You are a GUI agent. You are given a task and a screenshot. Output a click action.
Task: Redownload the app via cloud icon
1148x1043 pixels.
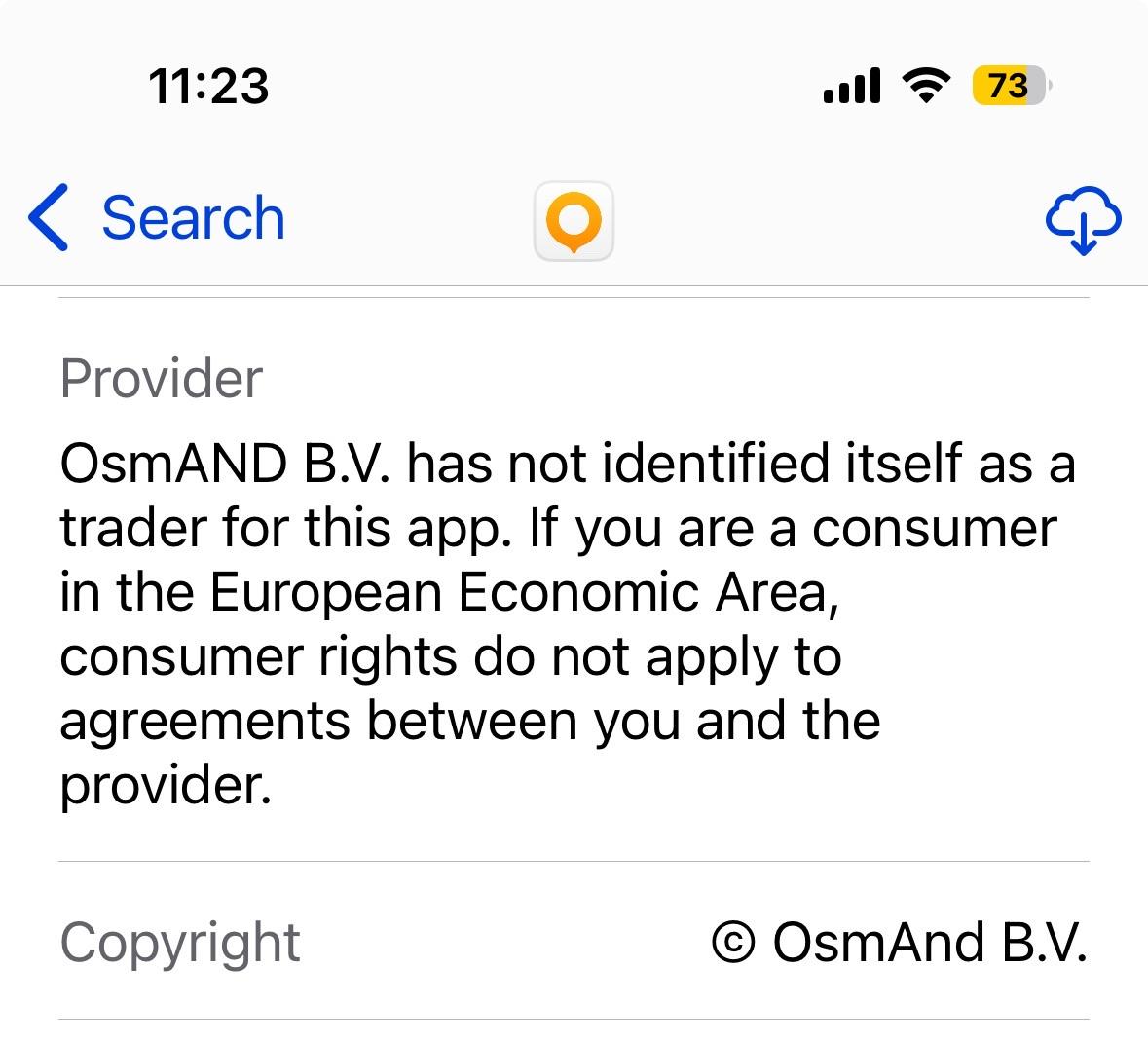click(x=1083, y=219)
